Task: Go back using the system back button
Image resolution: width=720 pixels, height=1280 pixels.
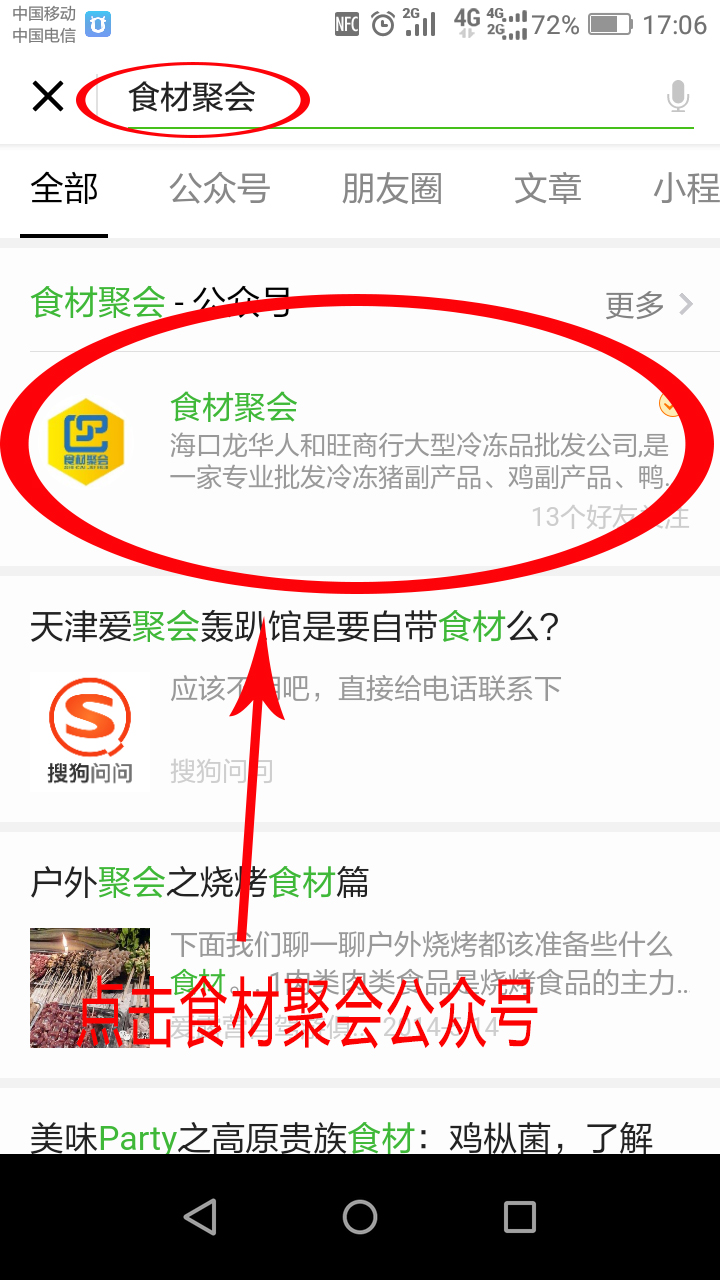Action: click(200, 1217)
